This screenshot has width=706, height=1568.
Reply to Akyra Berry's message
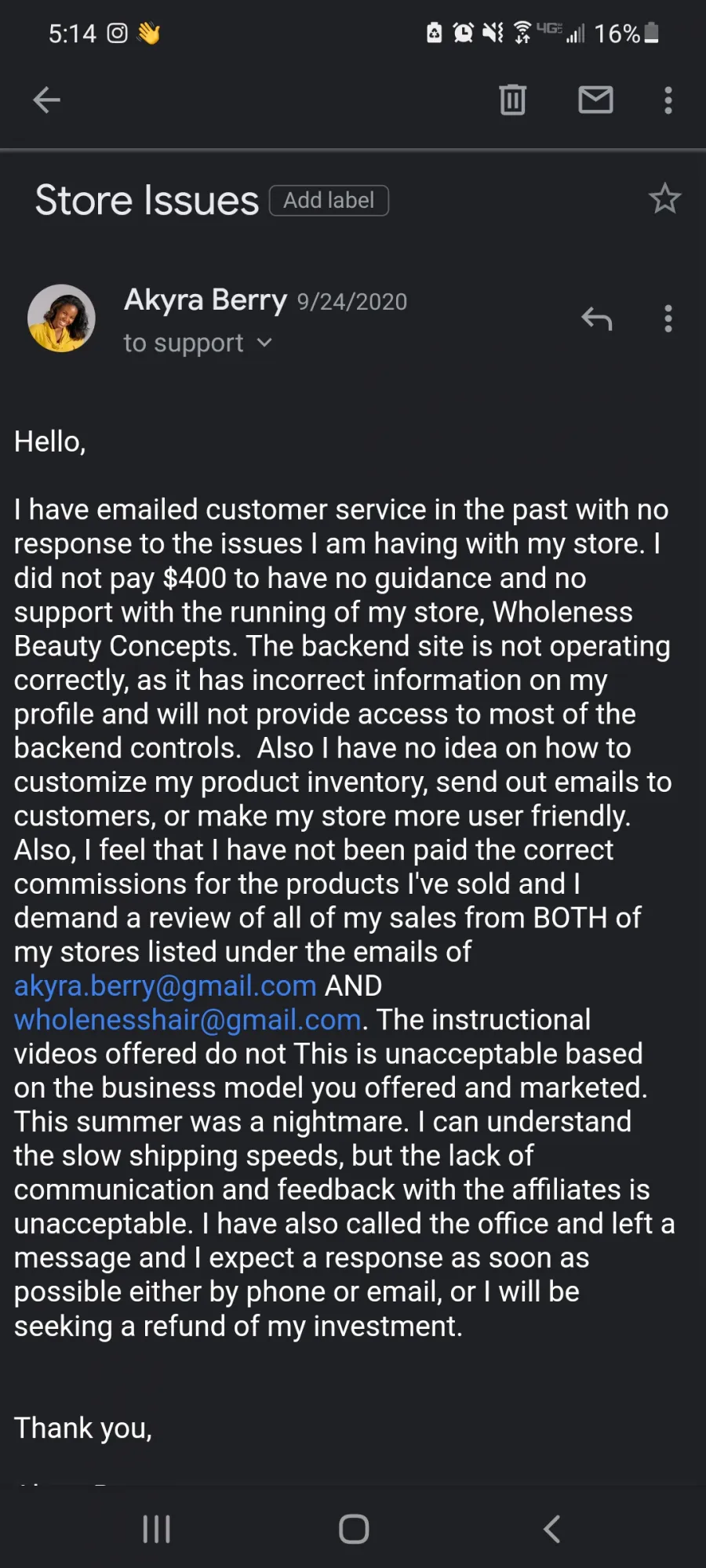click(x=596, y=318)
